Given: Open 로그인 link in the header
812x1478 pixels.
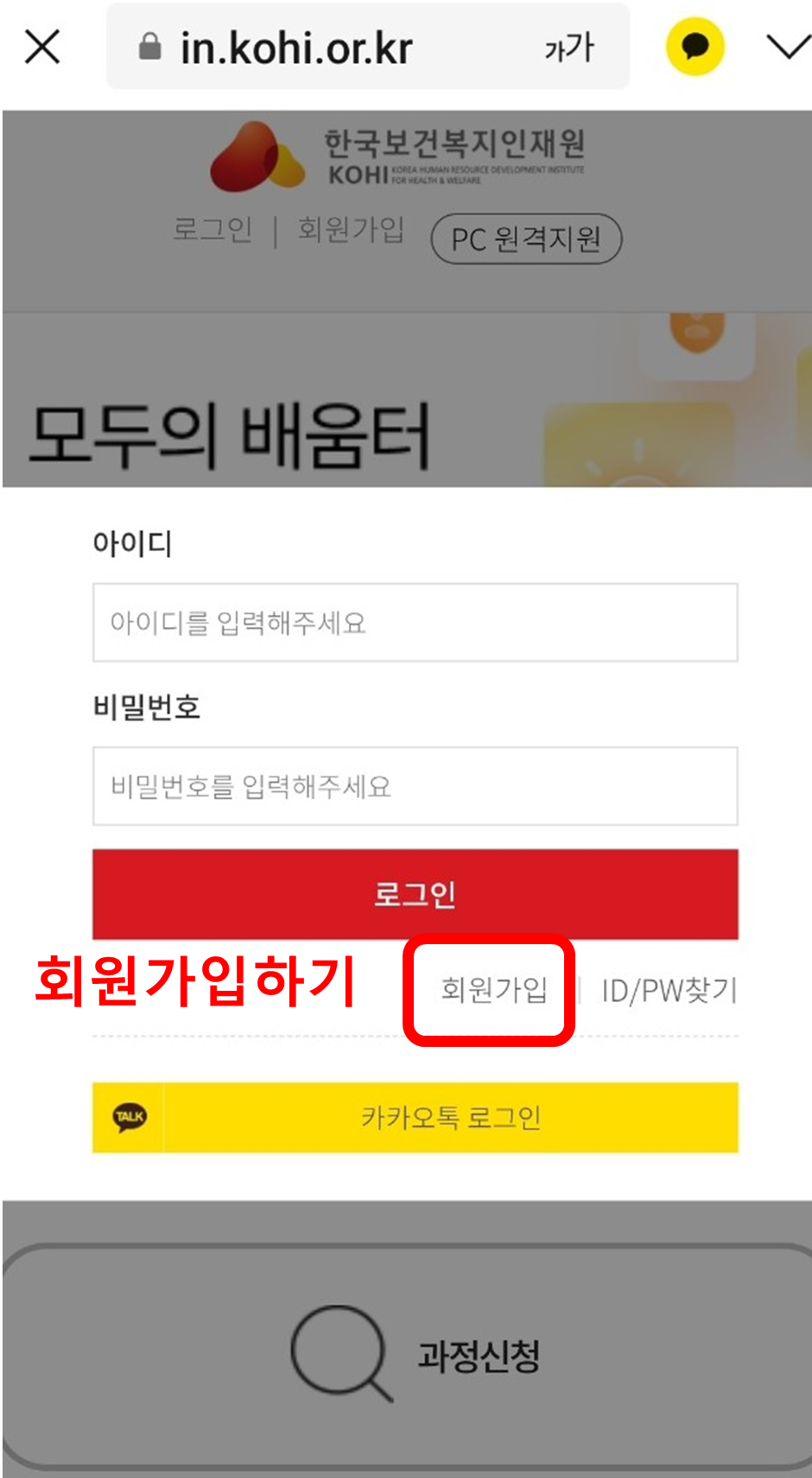Looking at the screenshot, I should point(213,230).
